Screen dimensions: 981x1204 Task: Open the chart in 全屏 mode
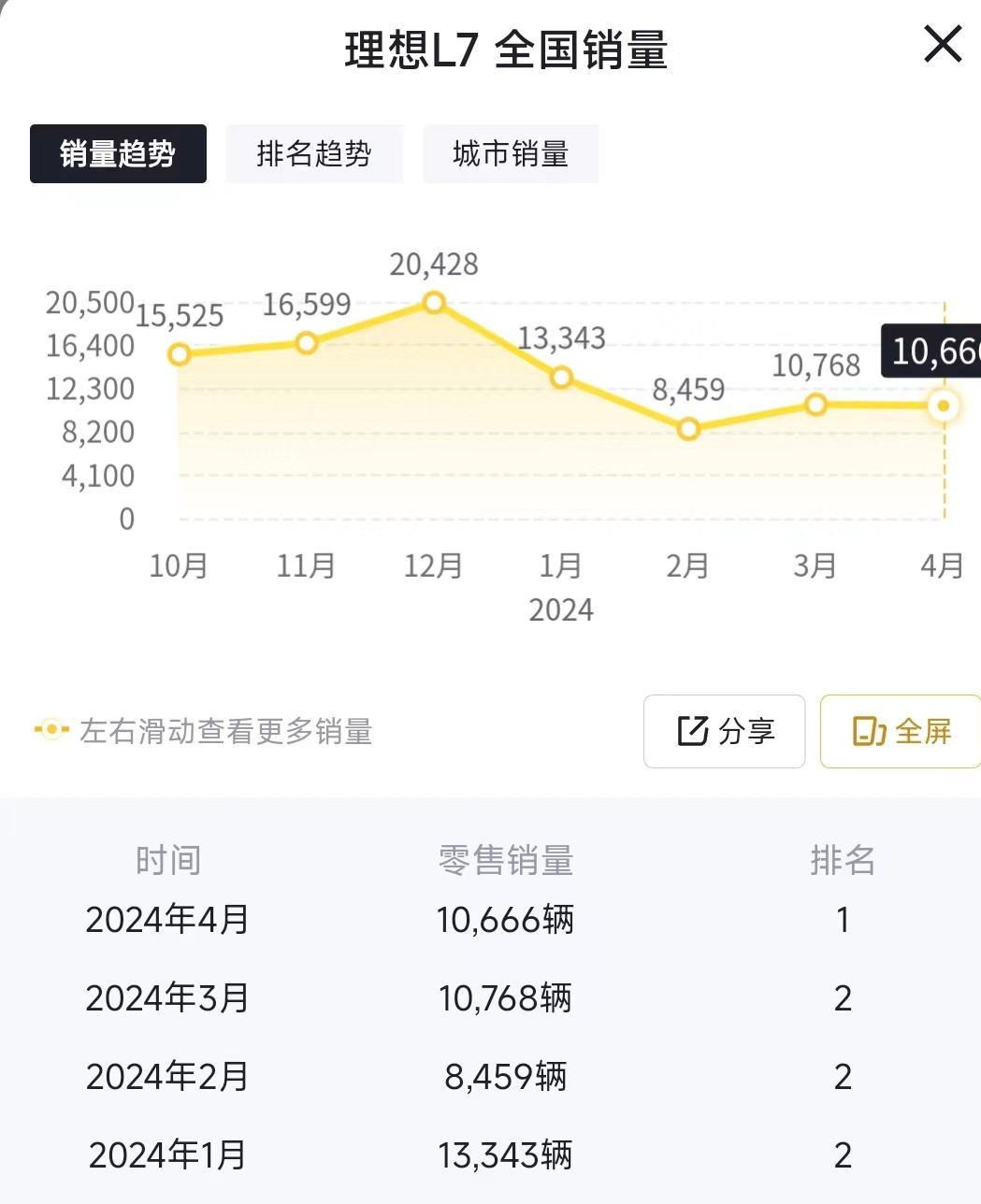pos(900,731)
